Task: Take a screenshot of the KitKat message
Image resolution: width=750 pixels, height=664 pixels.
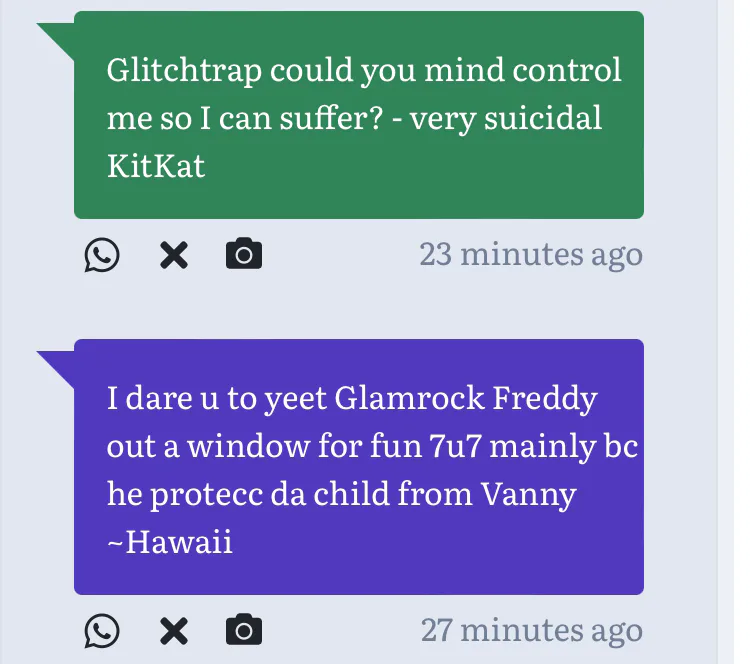Action: point(244,255)
